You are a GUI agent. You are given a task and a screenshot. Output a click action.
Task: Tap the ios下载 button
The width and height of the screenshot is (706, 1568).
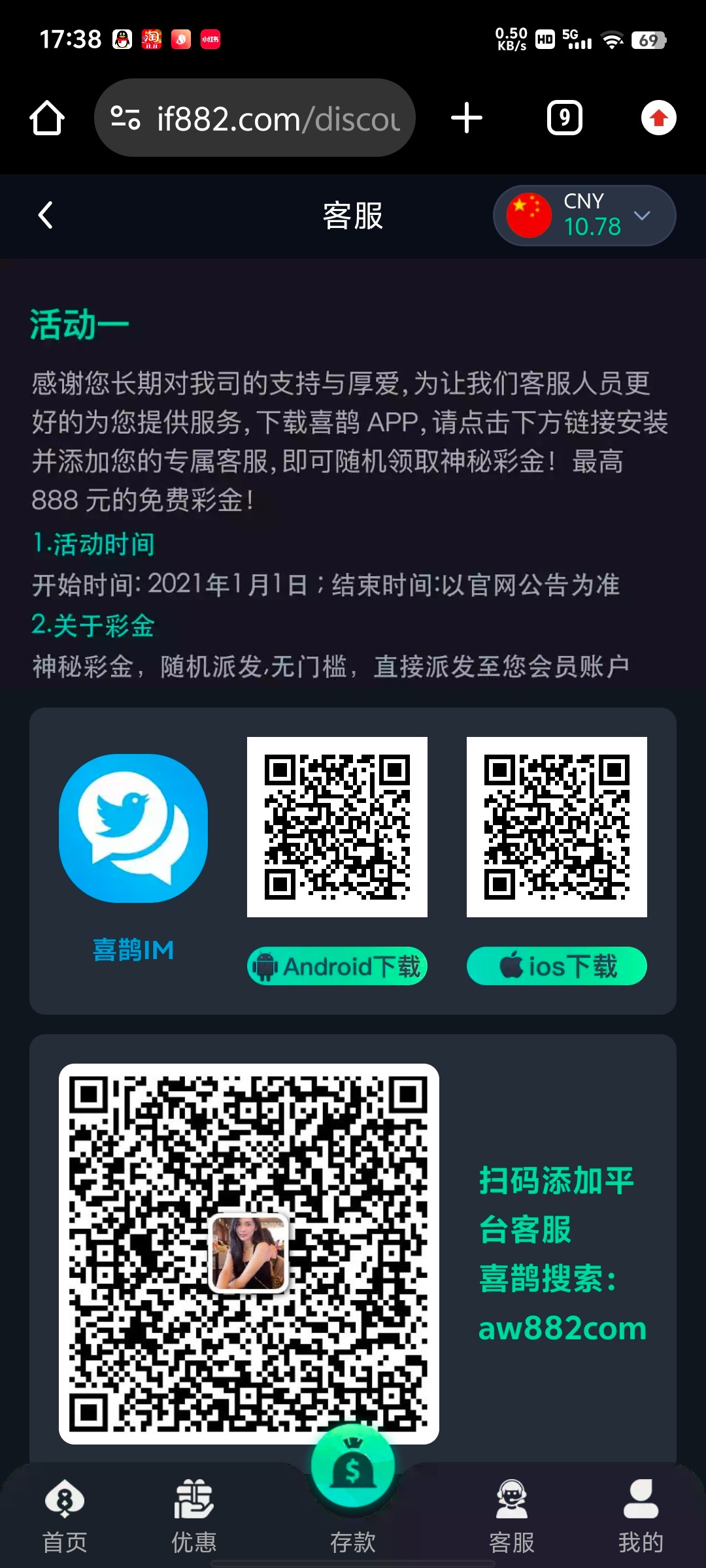(x=557, y=966)
